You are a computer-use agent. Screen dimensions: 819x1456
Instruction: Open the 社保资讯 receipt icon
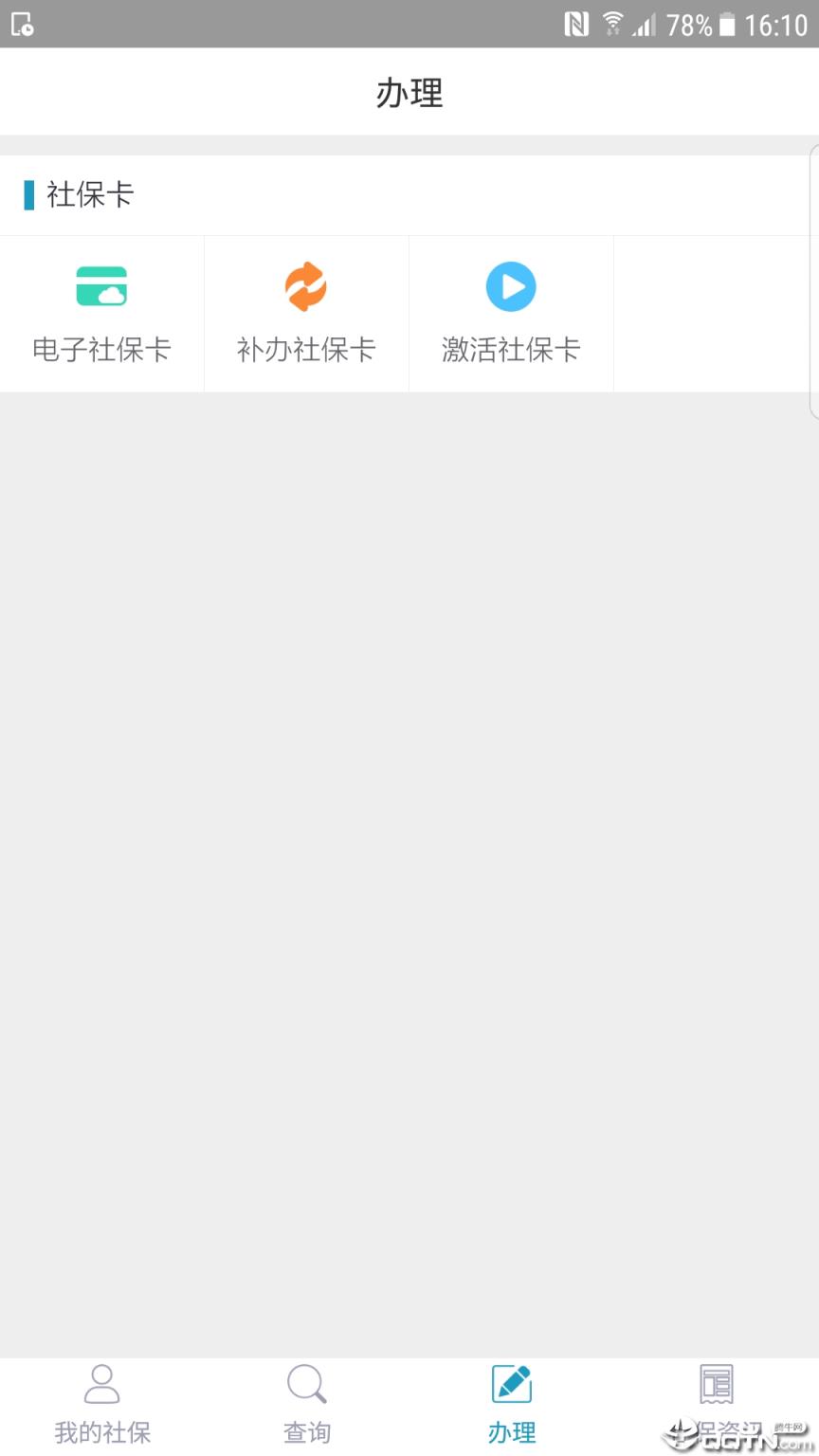click(716, 1383)
